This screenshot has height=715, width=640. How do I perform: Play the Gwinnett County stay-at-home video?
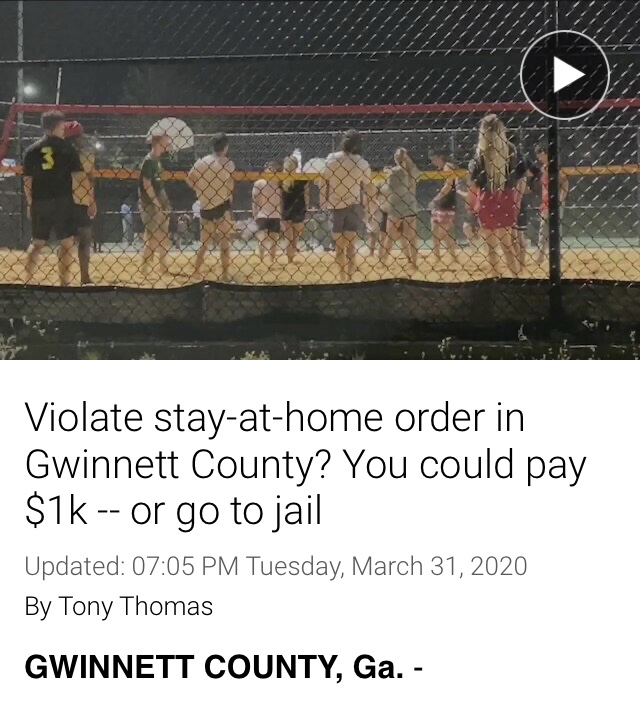pyautogui.click(x=566, y=73)
